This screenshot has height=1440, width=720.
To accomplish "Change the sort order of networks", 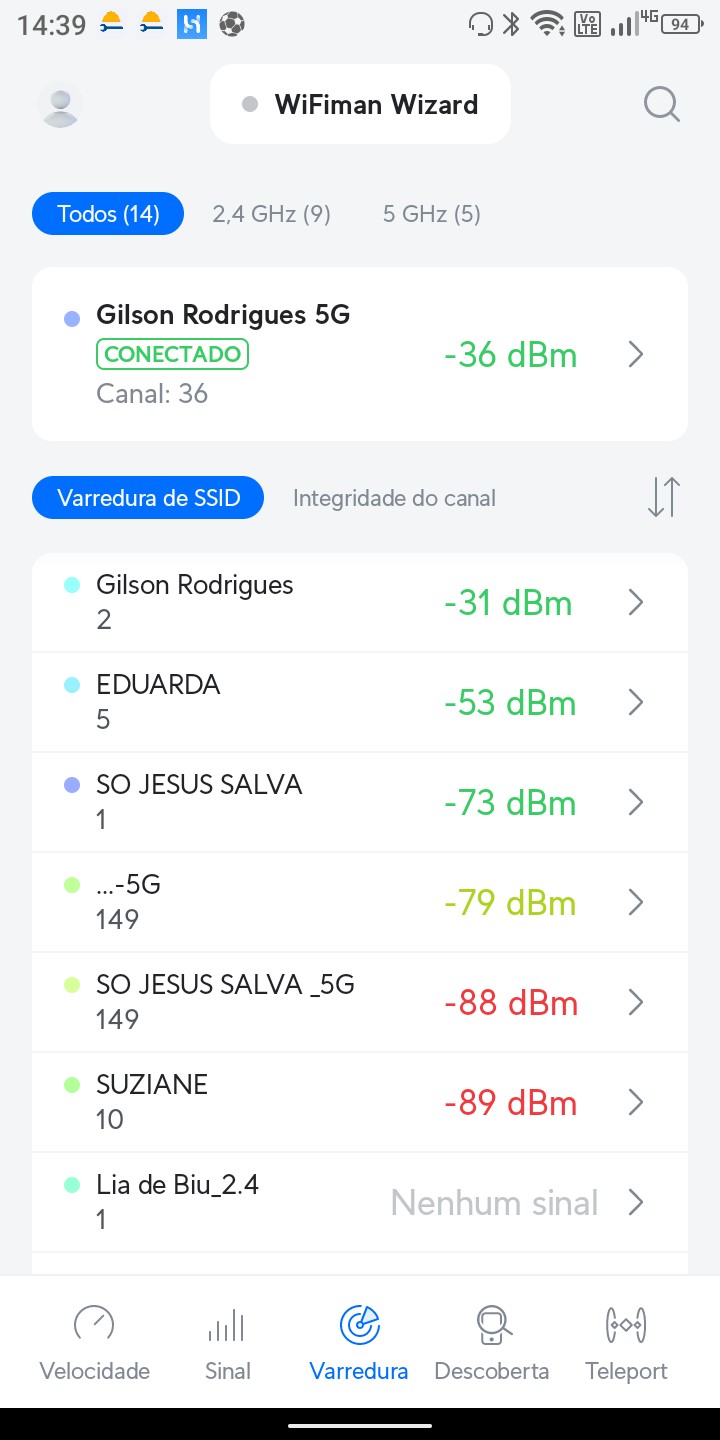I will click(663, 498).
